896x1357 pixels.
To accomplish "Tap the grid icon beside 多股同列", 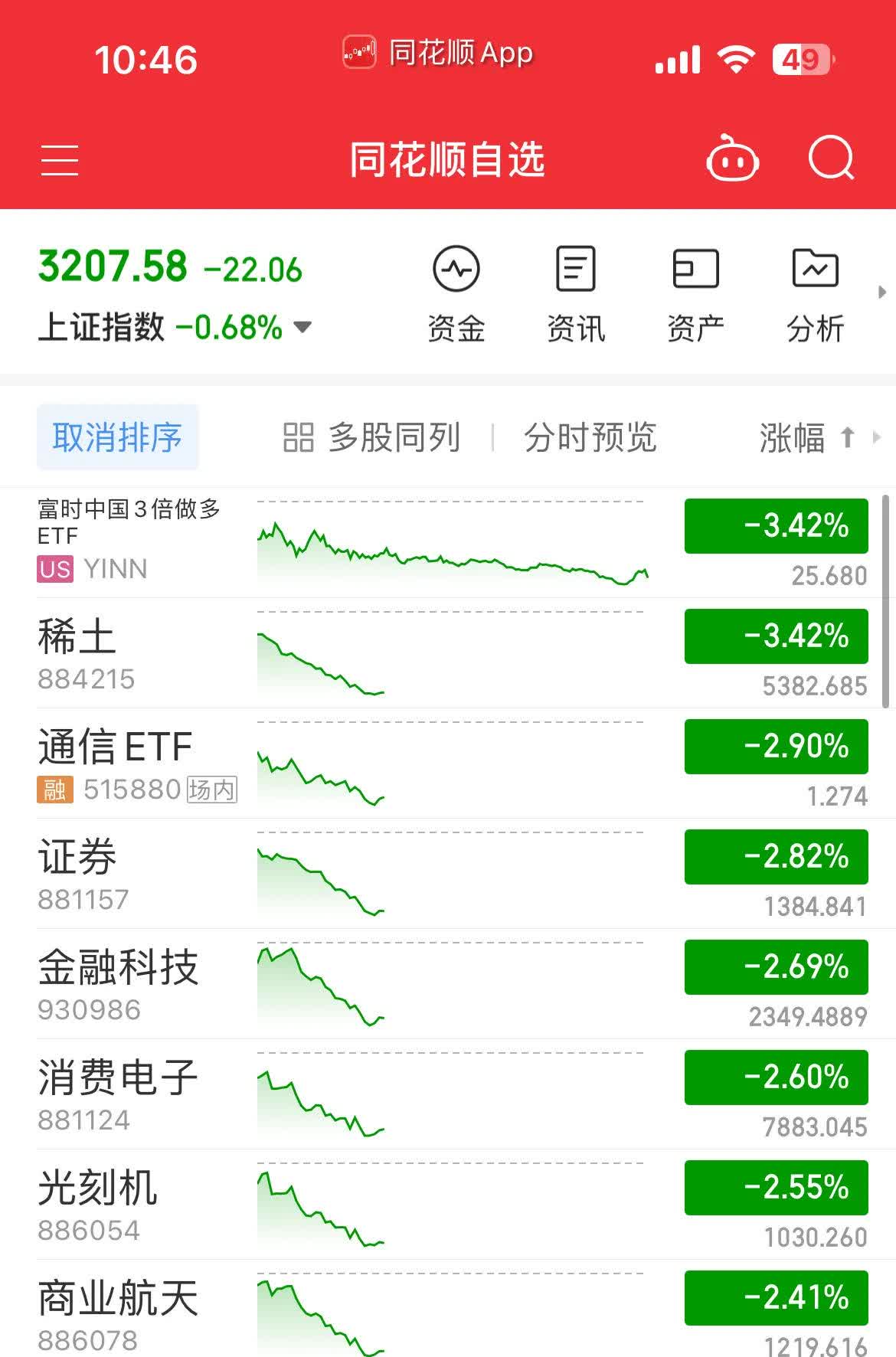I will pyautogui.click(x=299, y=437).
